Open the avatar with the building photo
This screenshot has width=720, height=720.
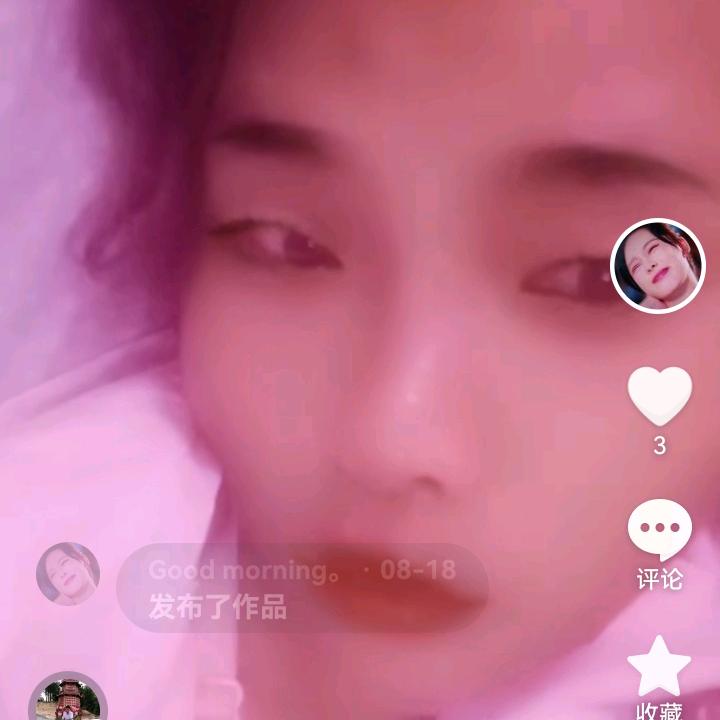coord(68,701)
